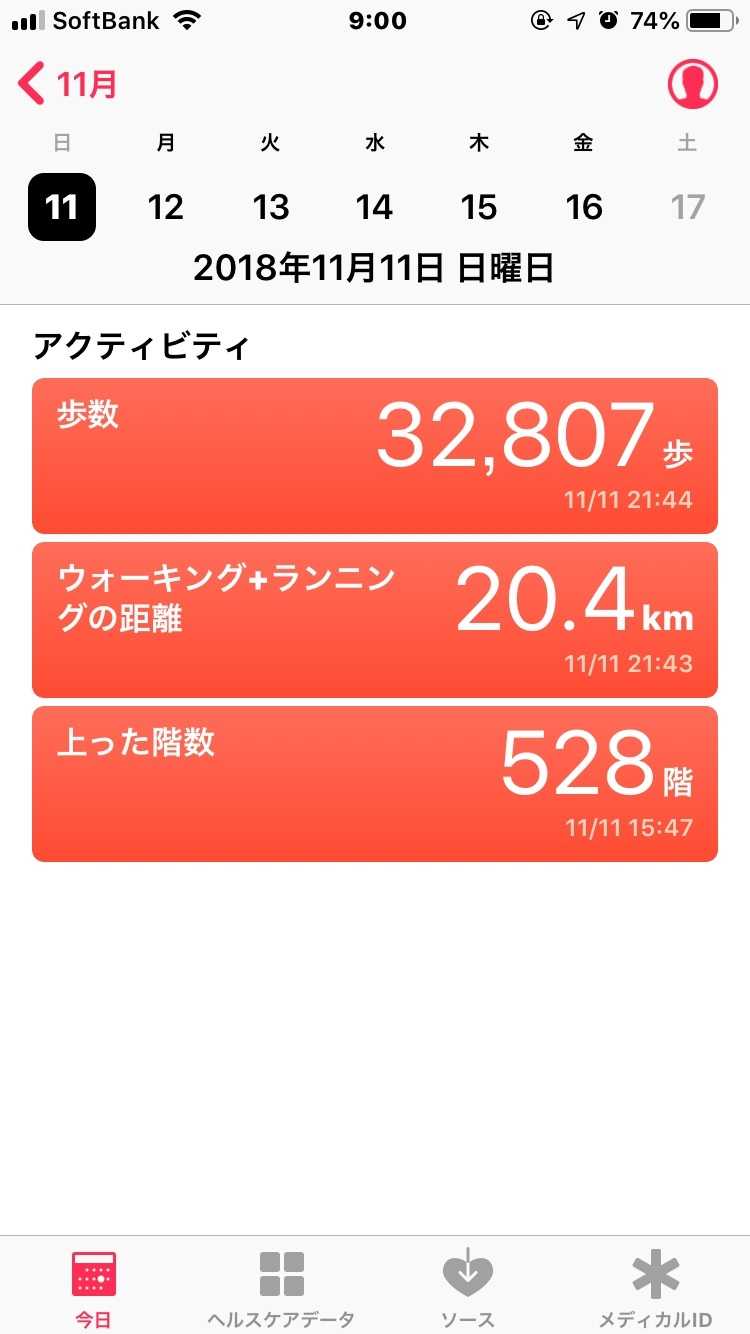Open the 歩数 steps card
The height and width of the screenshot is (1334, 750).
click(374, 456)
